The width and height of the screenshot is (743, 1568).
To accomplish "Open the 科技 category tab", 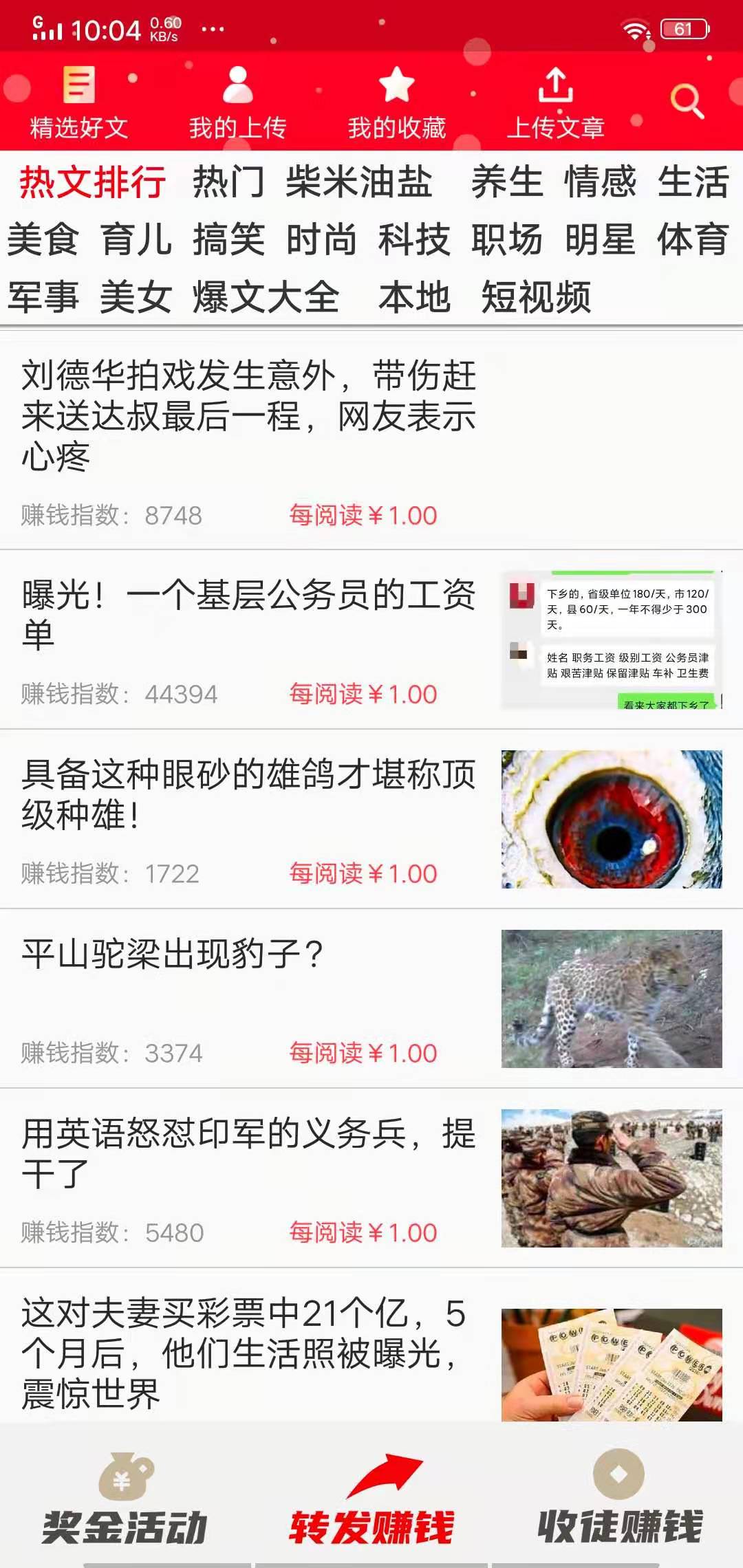I will click(414, 239).
